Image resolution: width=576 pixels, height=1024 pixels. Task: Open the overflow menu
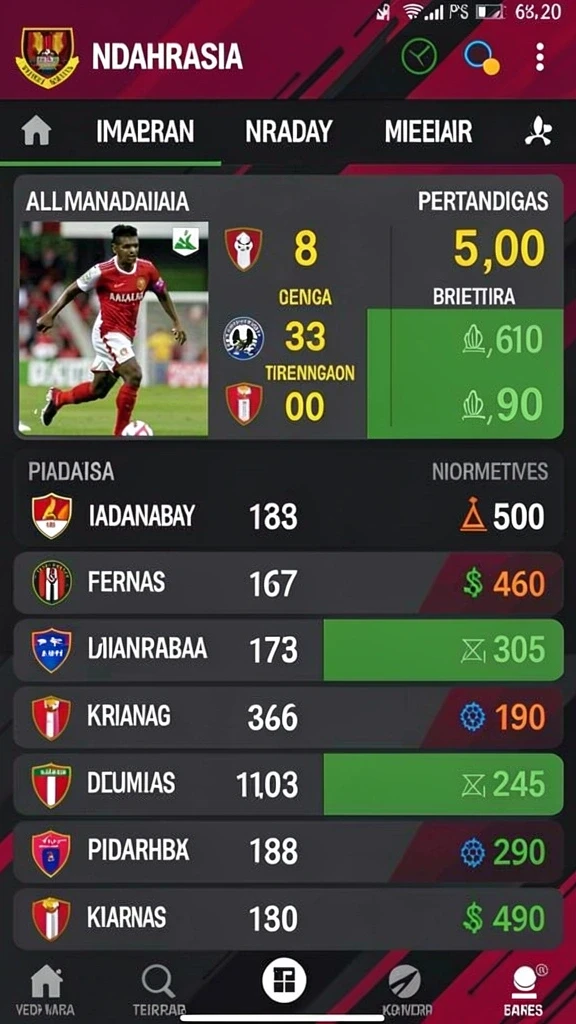coord(539,57)
